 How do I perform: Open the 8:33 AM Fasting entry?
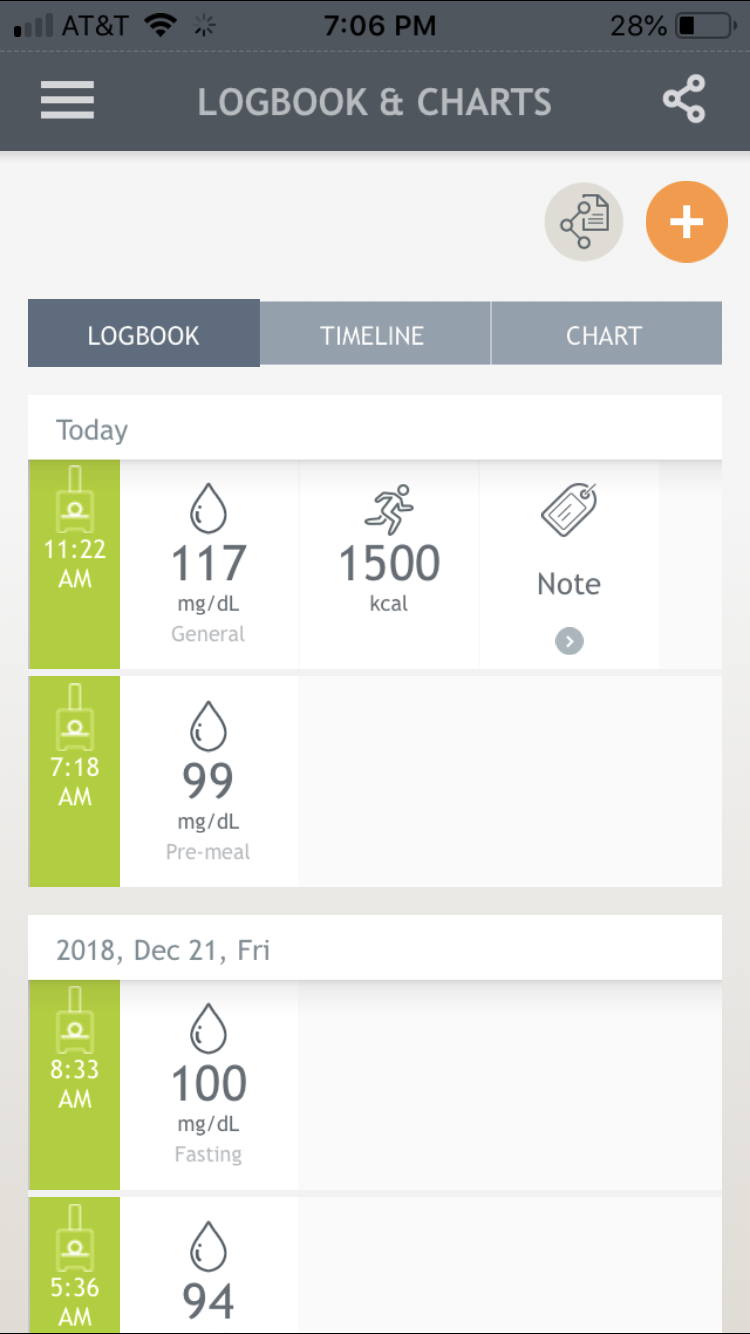[208, 1085]
